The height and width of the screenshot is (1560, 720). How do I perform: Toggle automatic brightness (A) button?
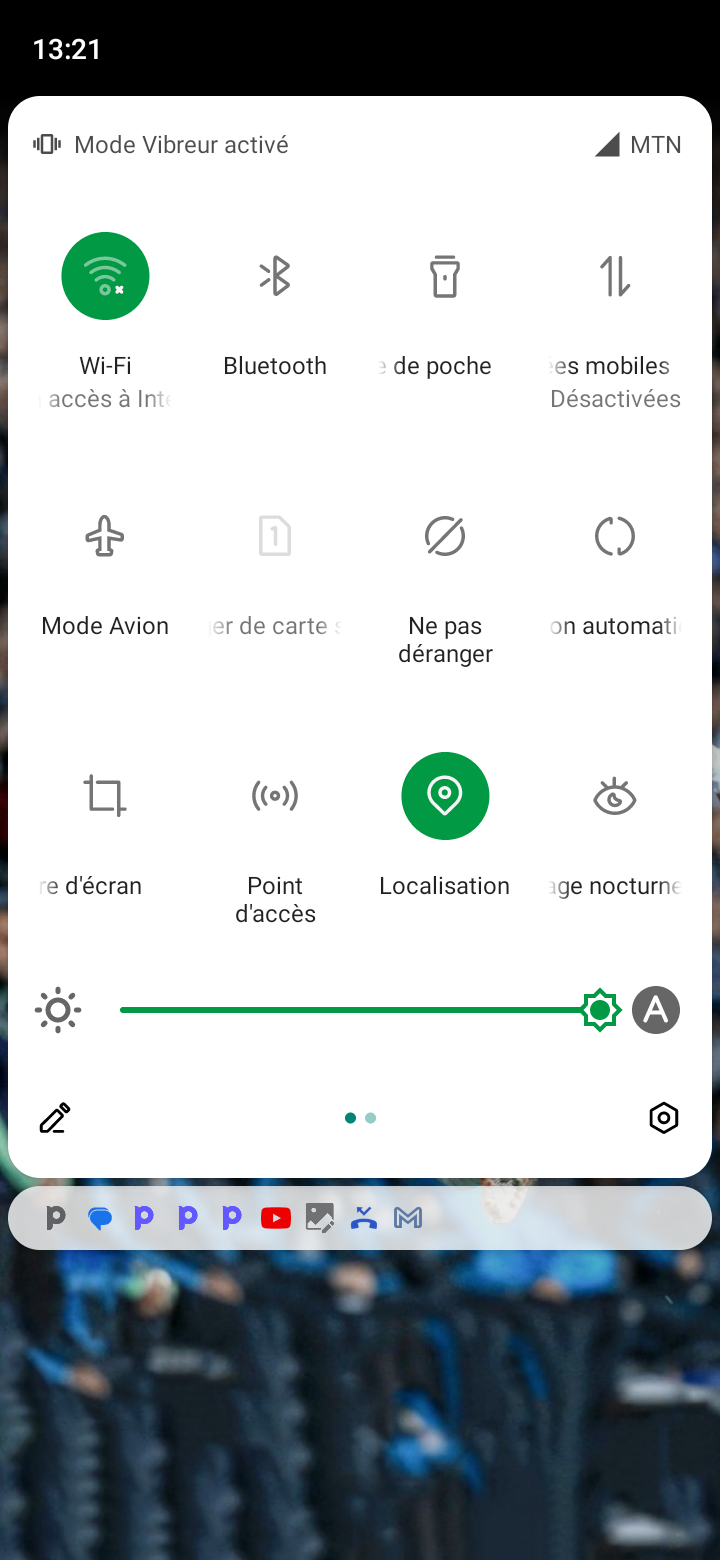(x=656, y=1010)
